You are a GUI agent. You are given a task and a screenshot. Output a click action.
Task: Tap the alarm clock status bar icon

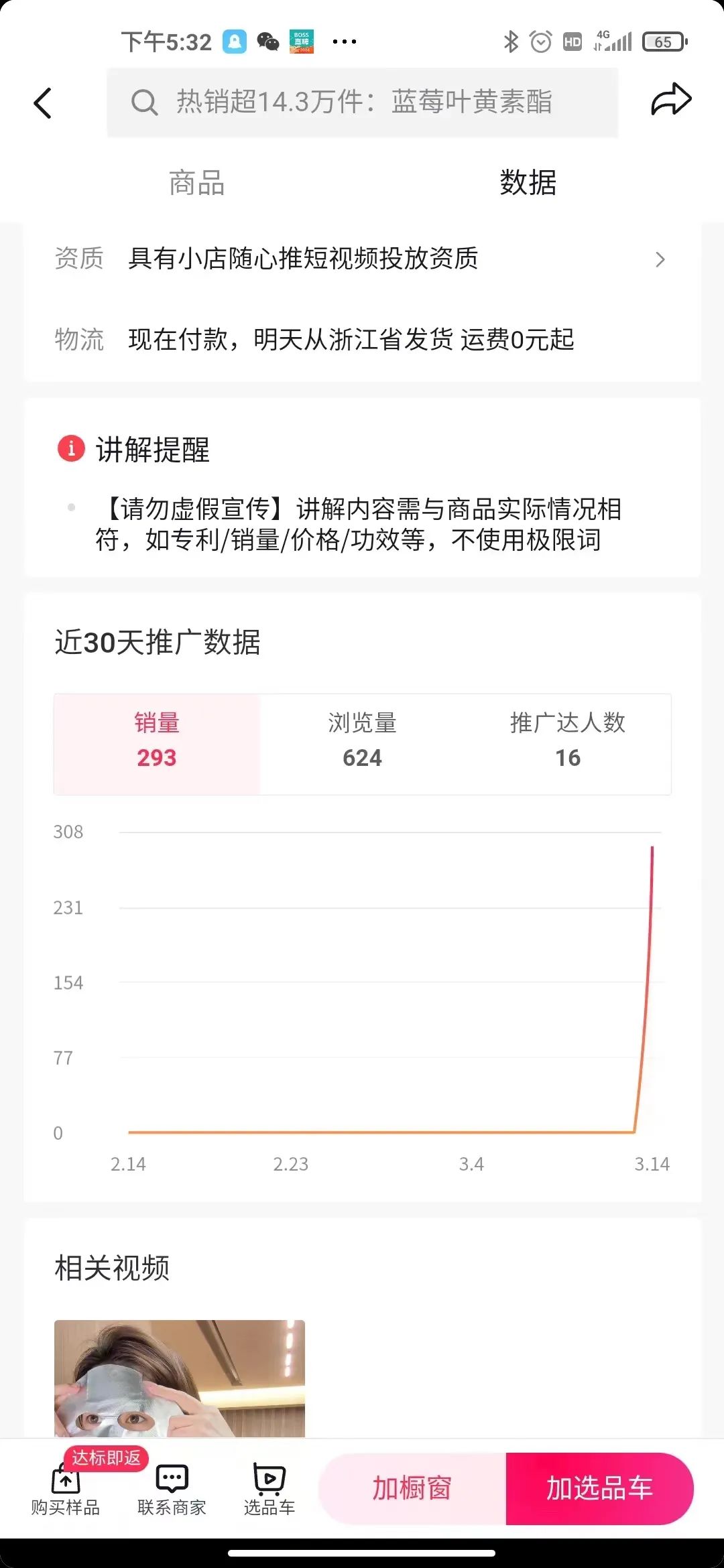click(540, 42)
